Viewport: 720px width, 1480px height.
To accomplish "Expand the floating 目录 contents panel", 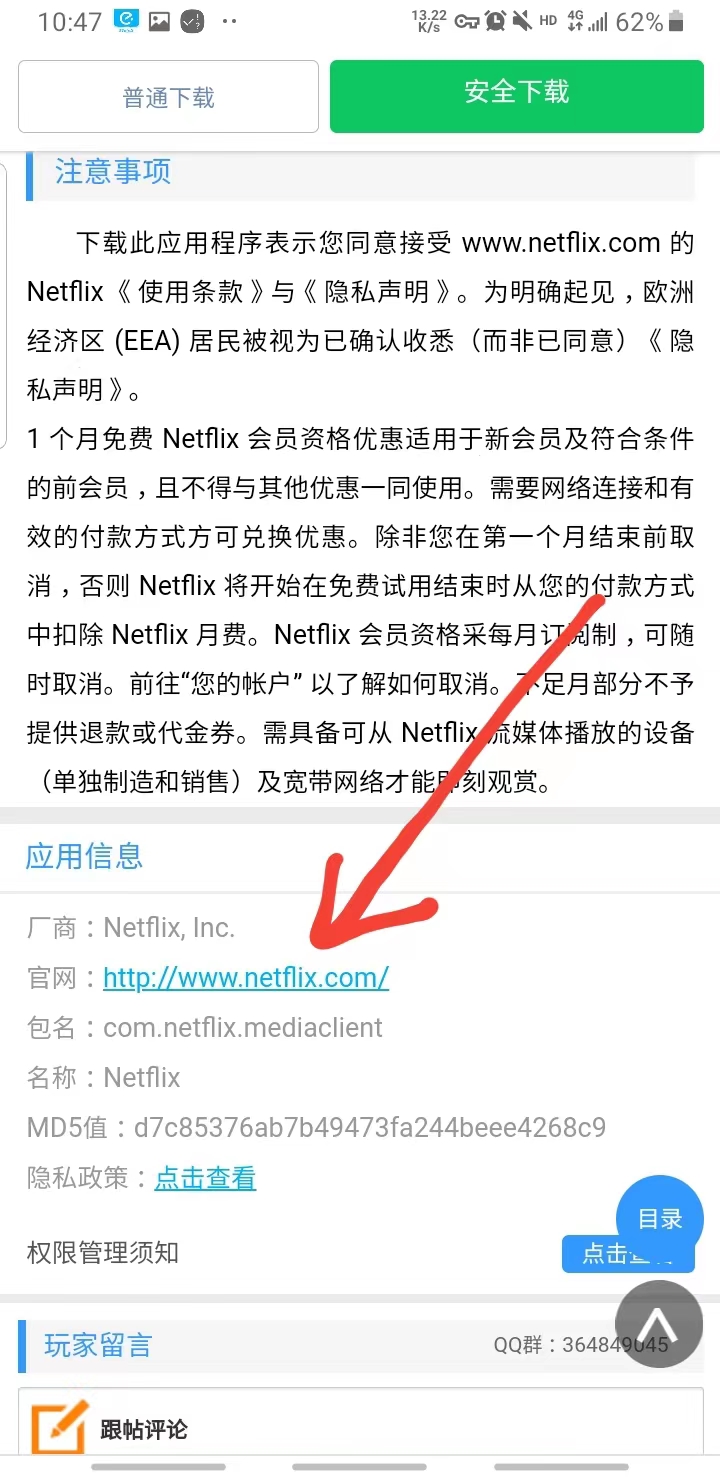I will 659,1219.
